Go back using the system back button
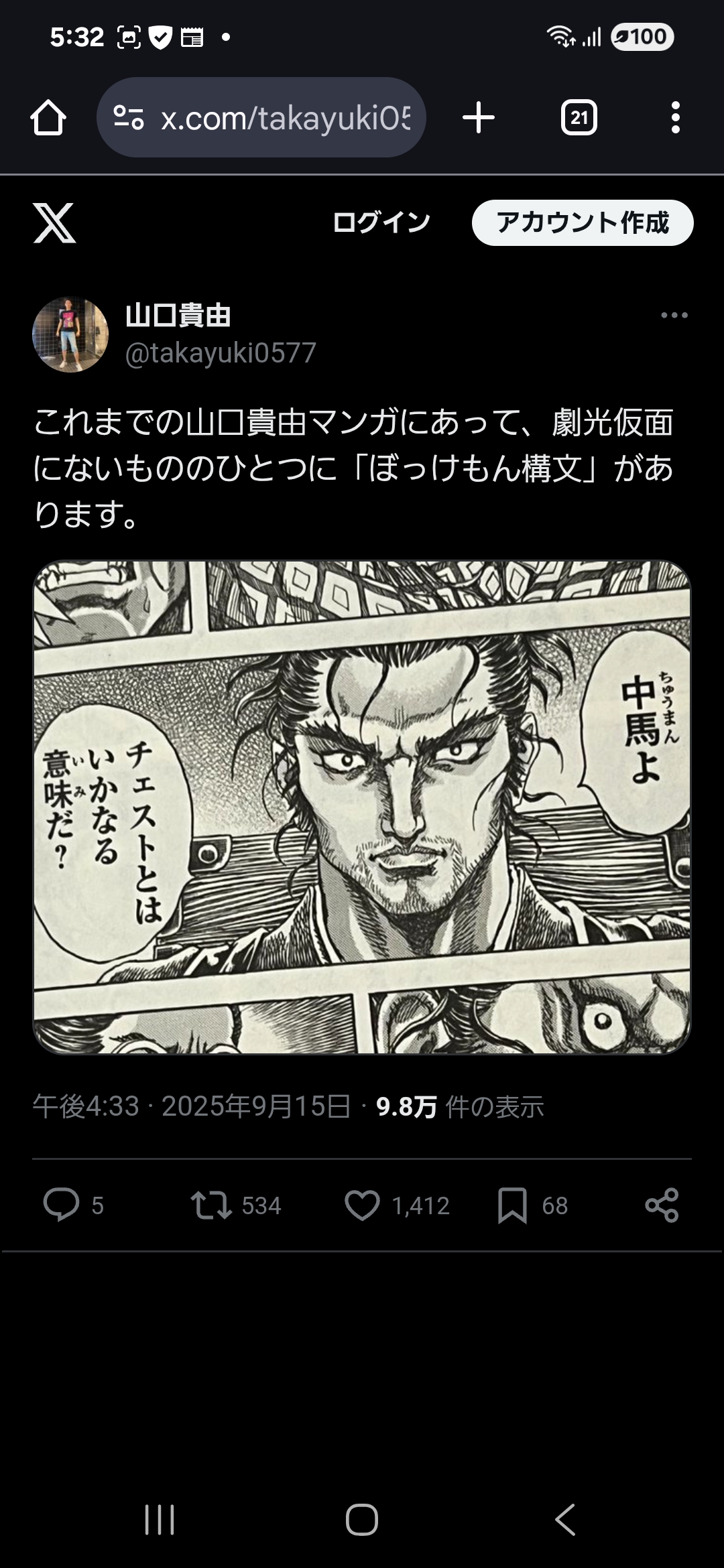The width and height of the screenshot is (724, 1568). coord(565,1519)
